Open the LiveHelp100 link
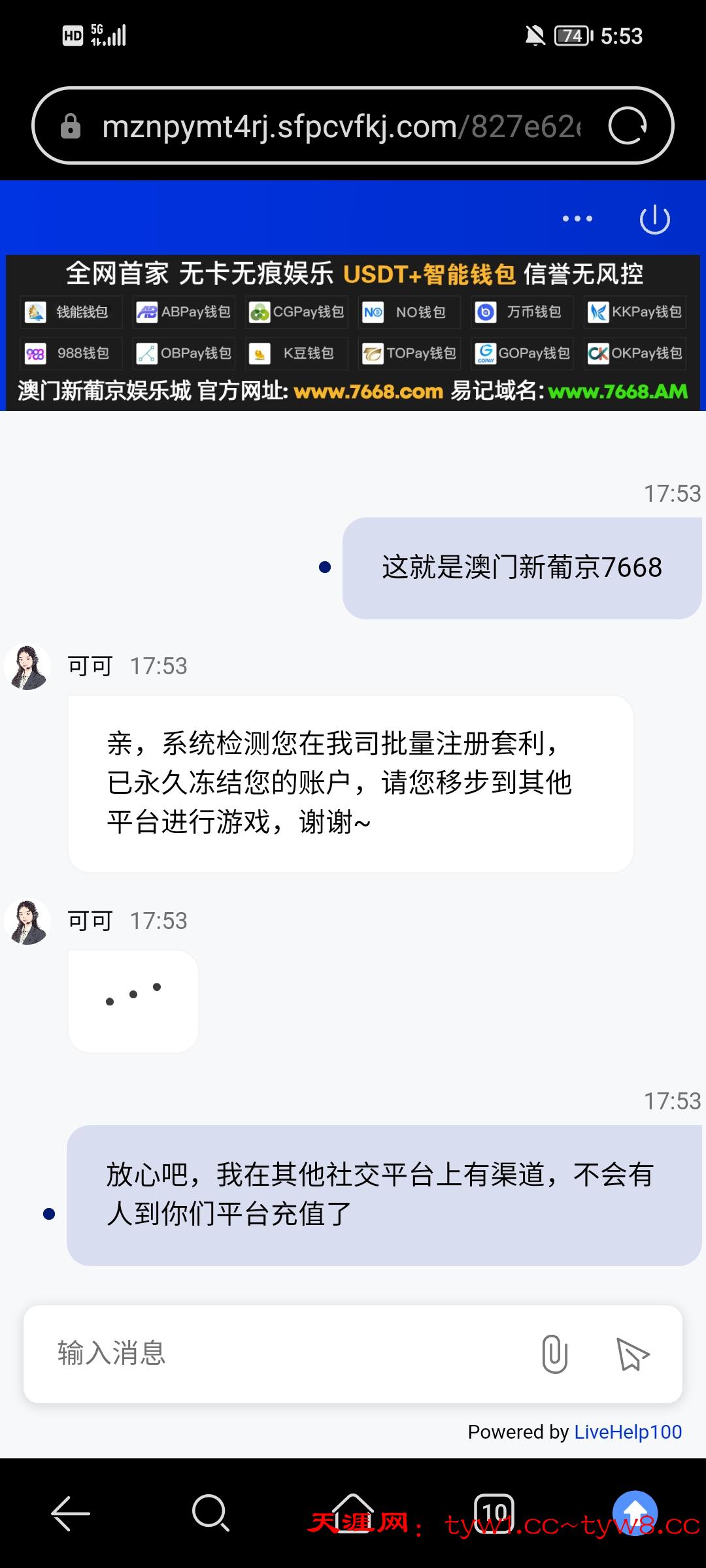 click(628, 1432)
